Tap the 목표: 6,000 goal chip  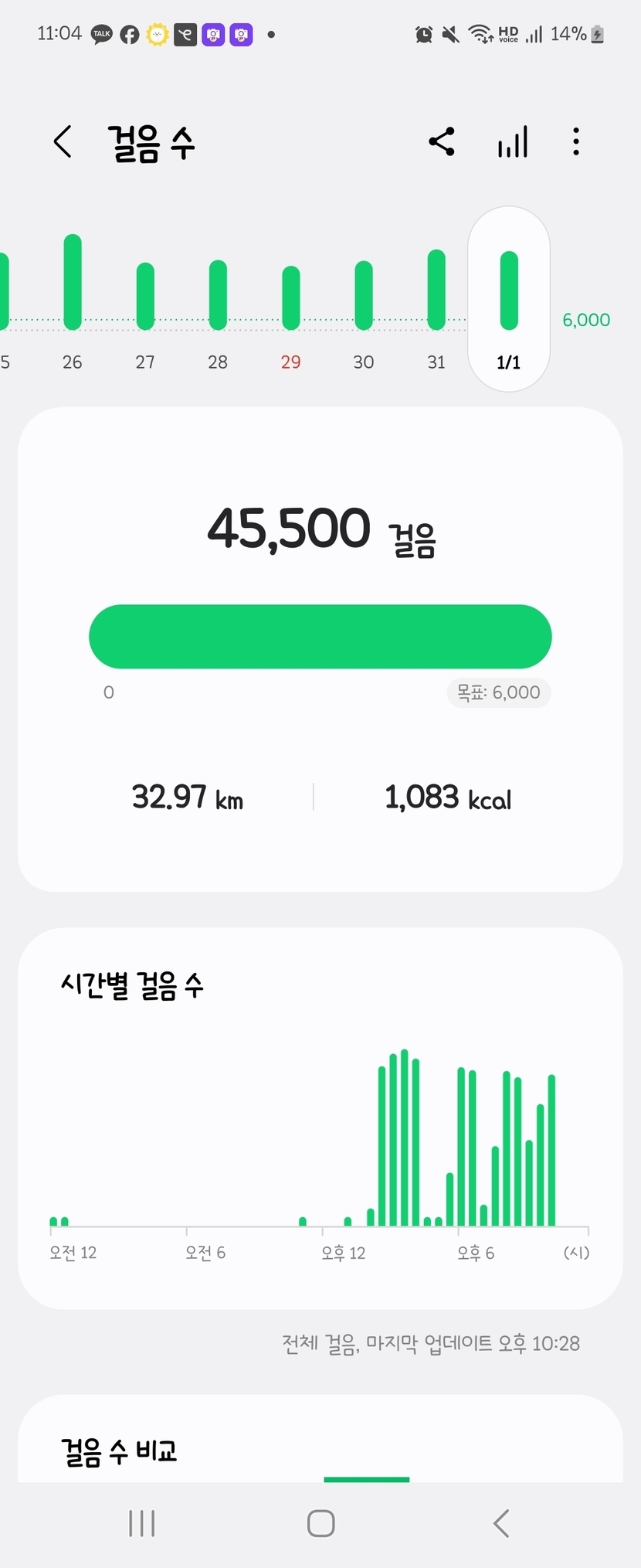coord(499,692)
